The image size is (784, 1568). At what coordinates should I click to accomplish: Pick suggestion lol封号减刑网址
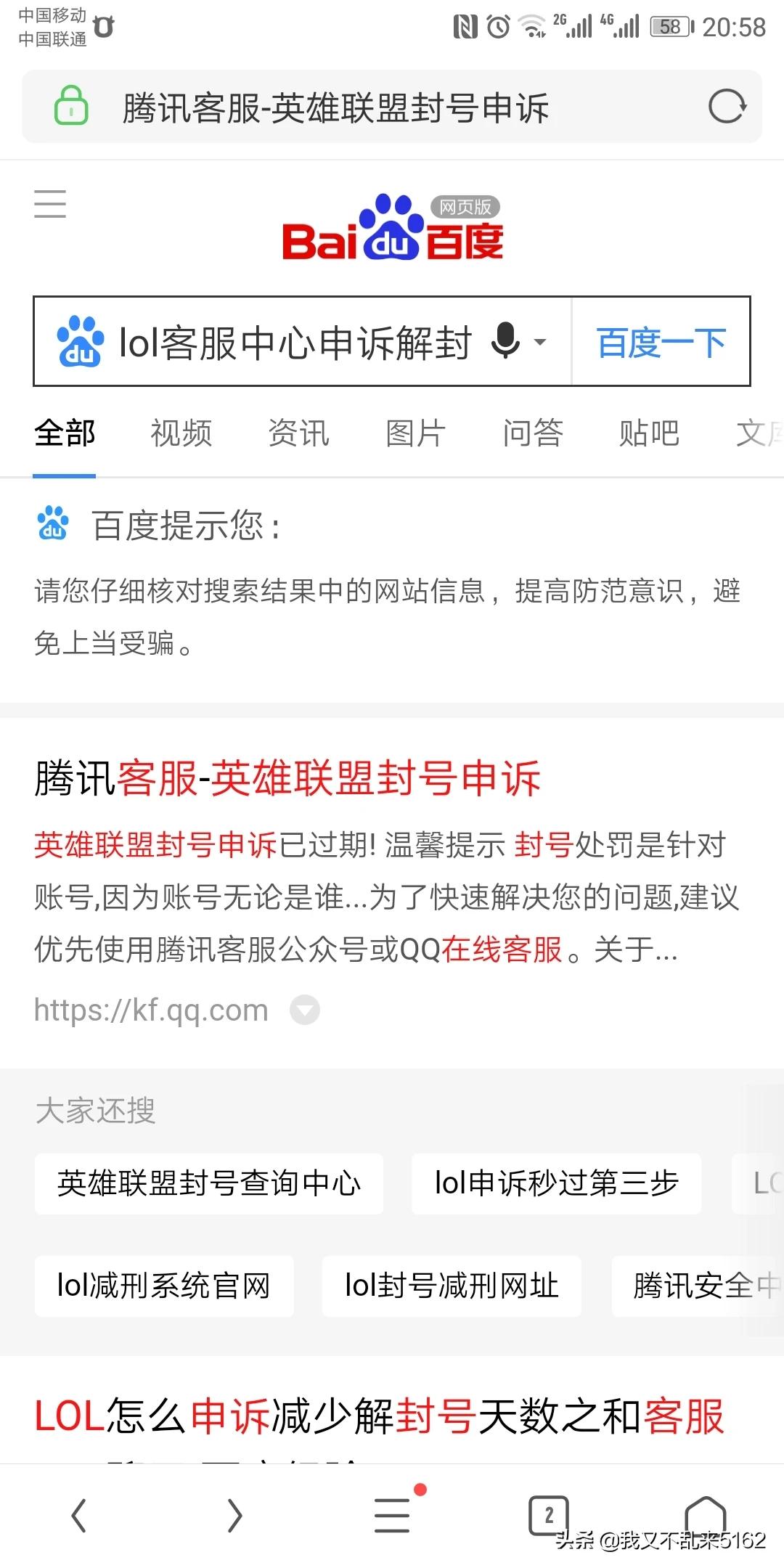(452, 1286)
